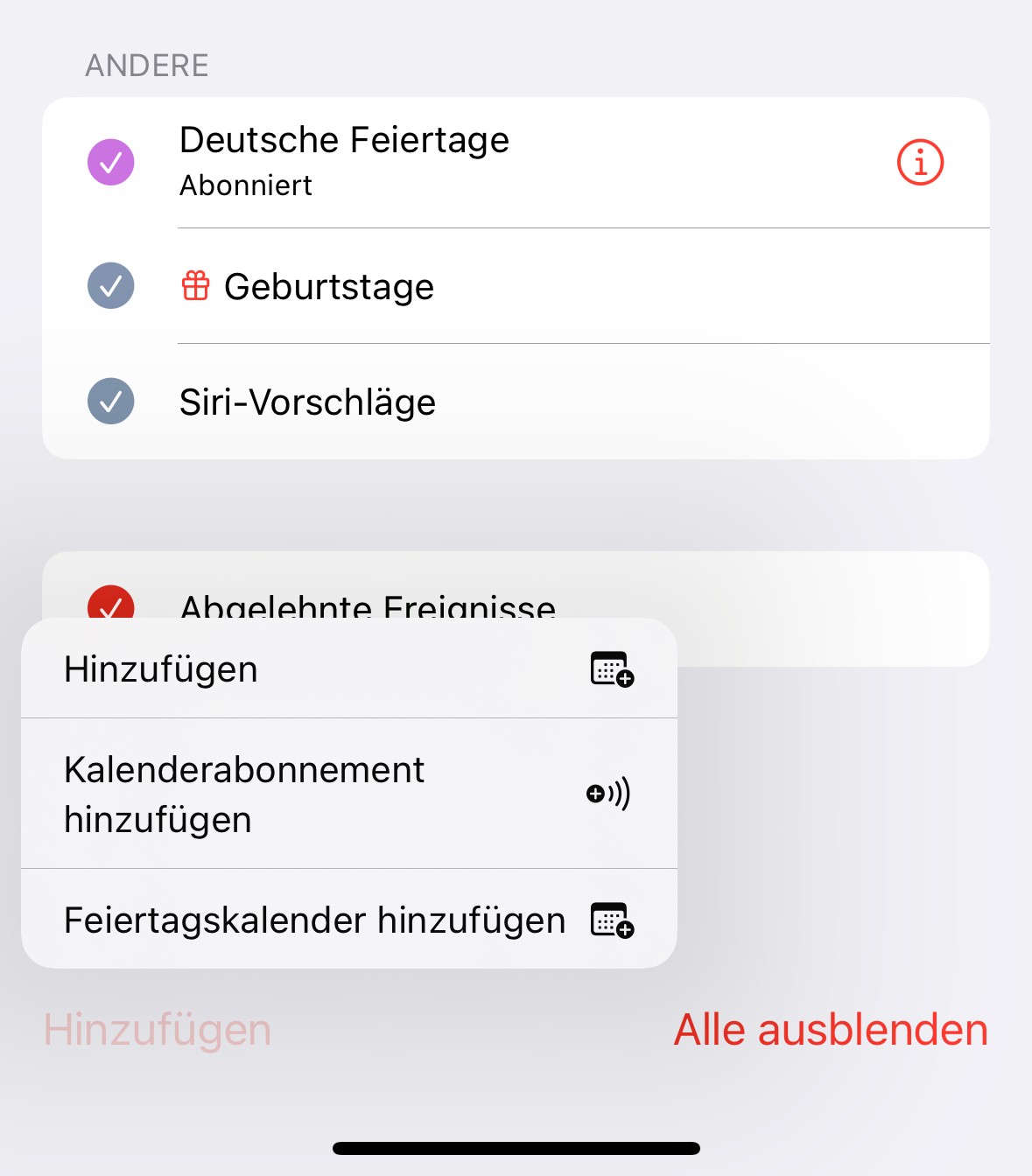The height and width of the screenshot is (1176, 1032).
Task: Choose Hinzufügen in the popup menu
Action: click(x=348, y=669)
